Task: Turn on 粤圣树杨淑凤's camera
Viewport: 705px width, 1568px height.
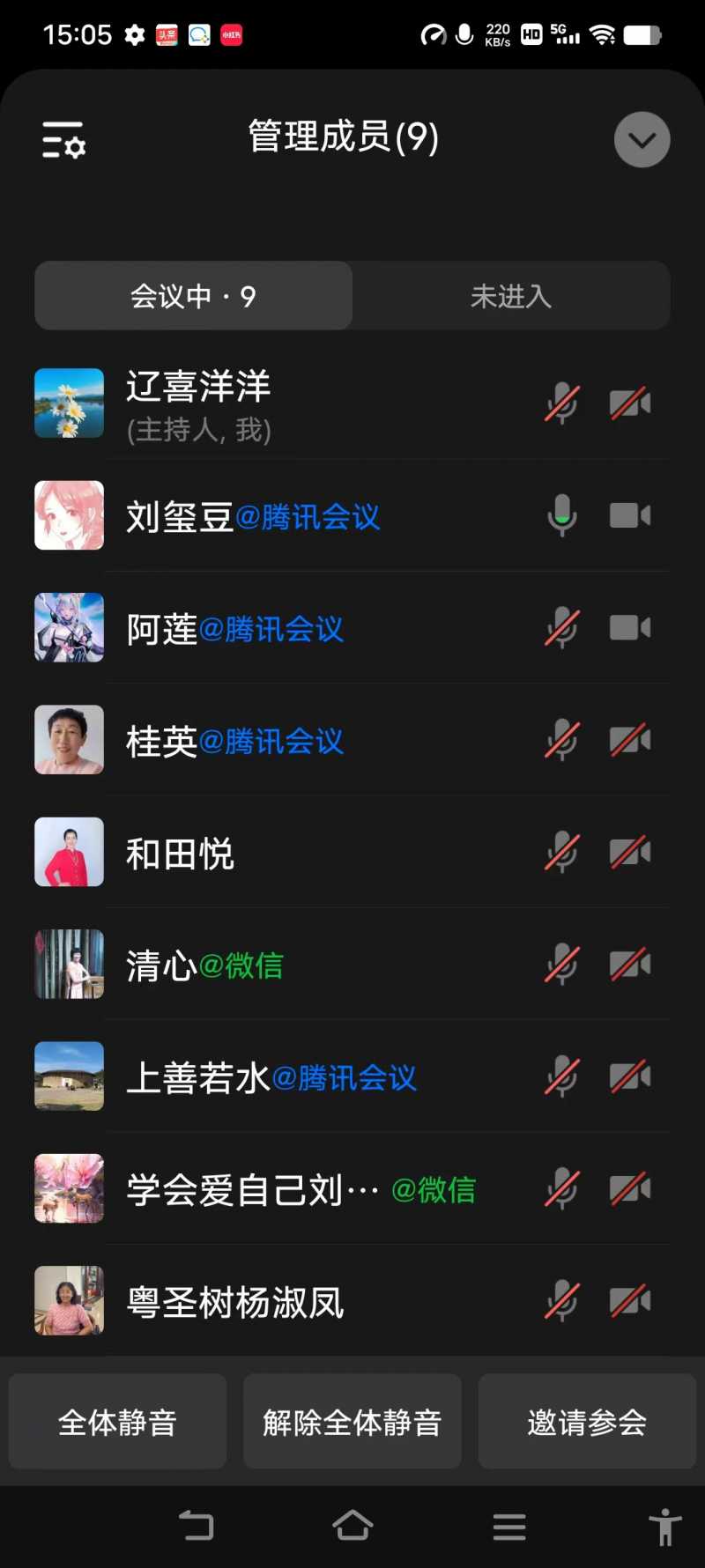Action: (628, 1300)
